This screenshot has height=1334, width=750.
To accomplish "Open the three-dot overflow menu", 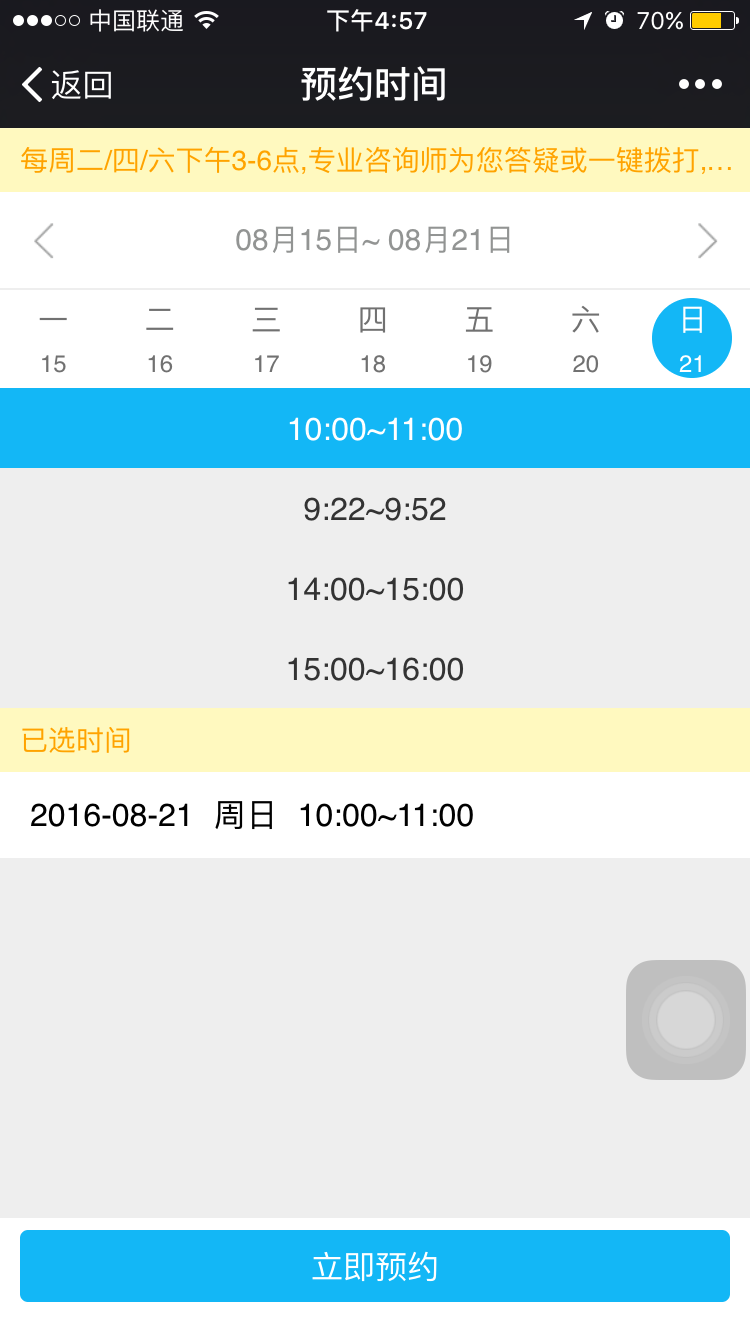I will point(700,85).
